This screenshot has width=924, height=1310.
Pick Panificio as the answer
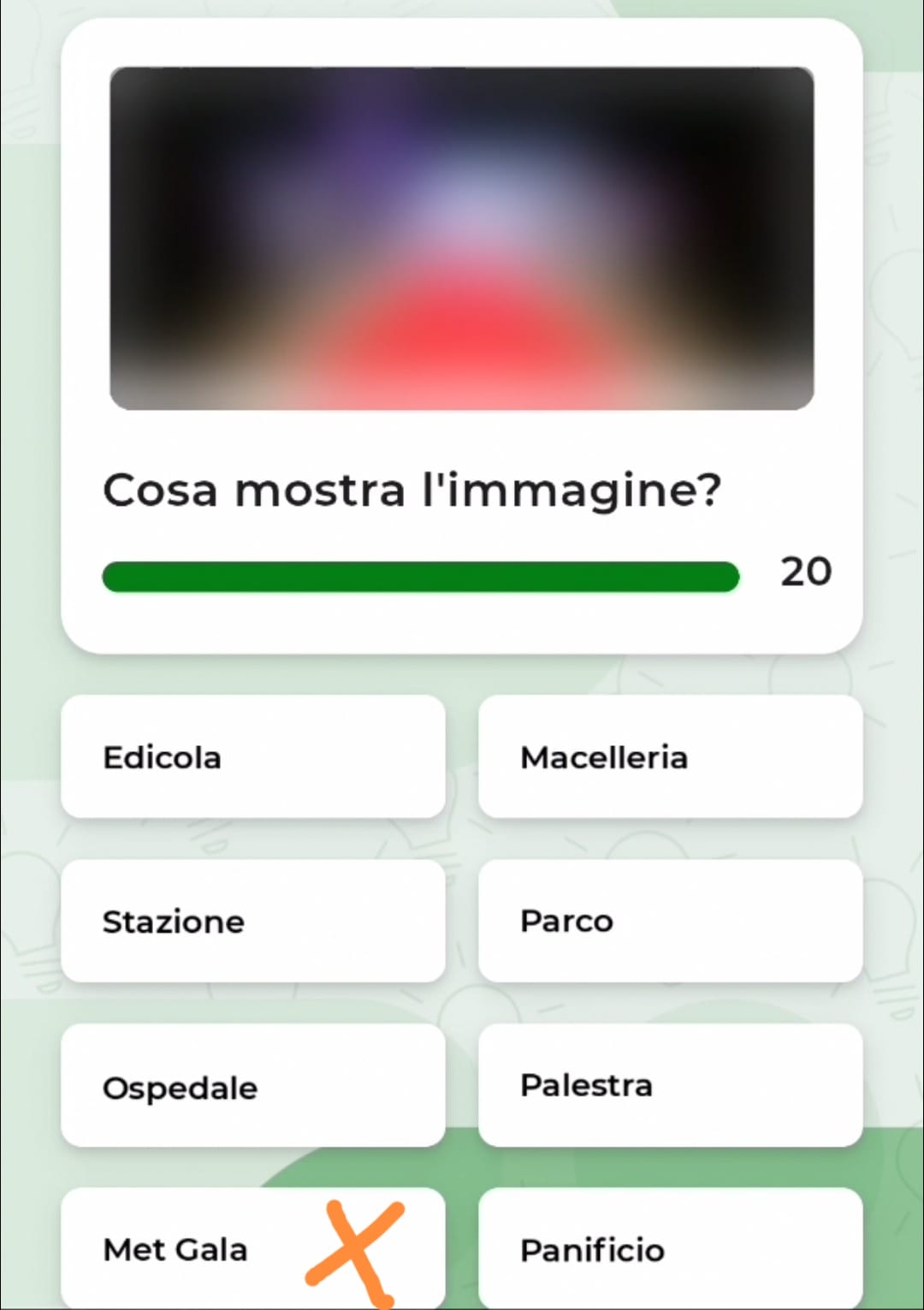pos(670,1249)
